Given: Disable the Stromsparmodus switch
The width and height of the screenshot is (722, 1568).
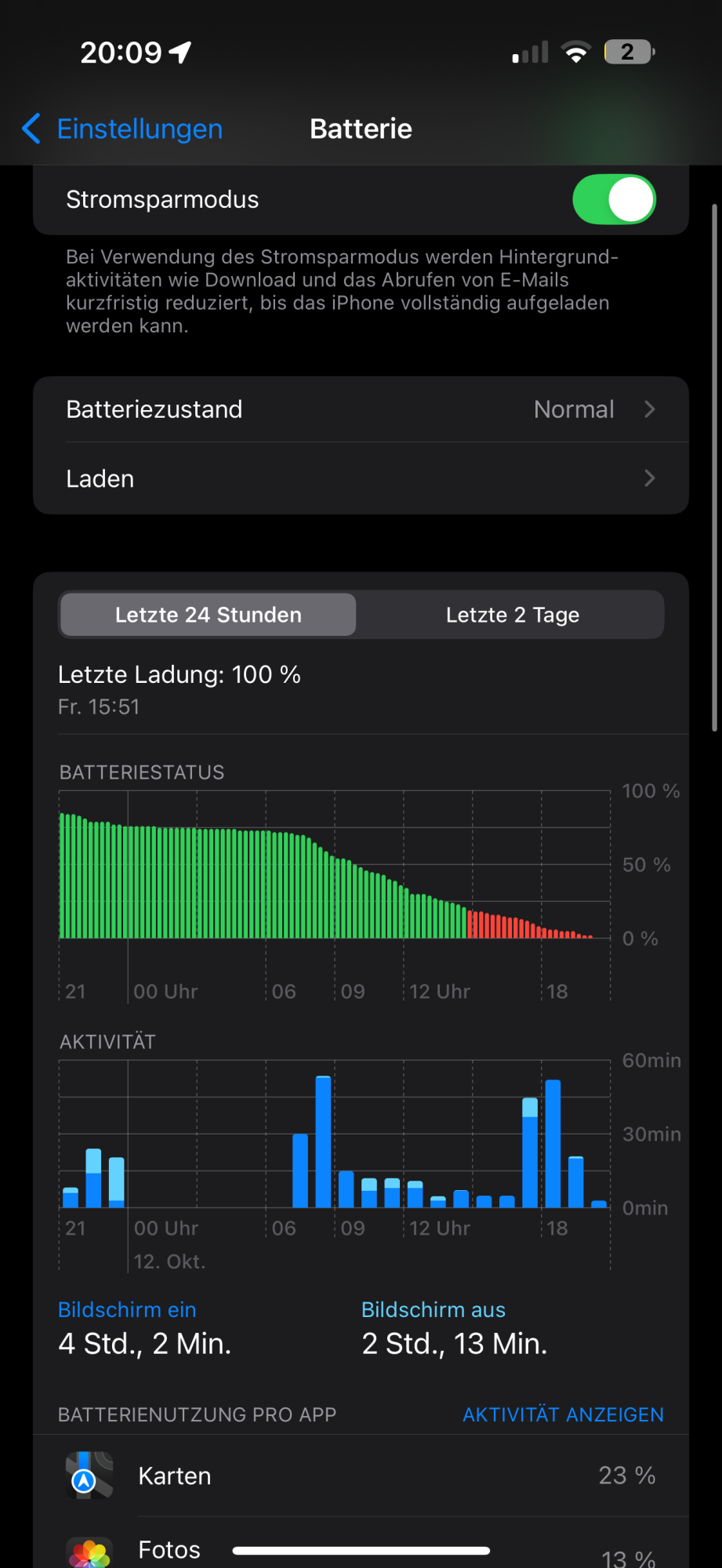Looking at the screenshot, I should click(614, 199).
